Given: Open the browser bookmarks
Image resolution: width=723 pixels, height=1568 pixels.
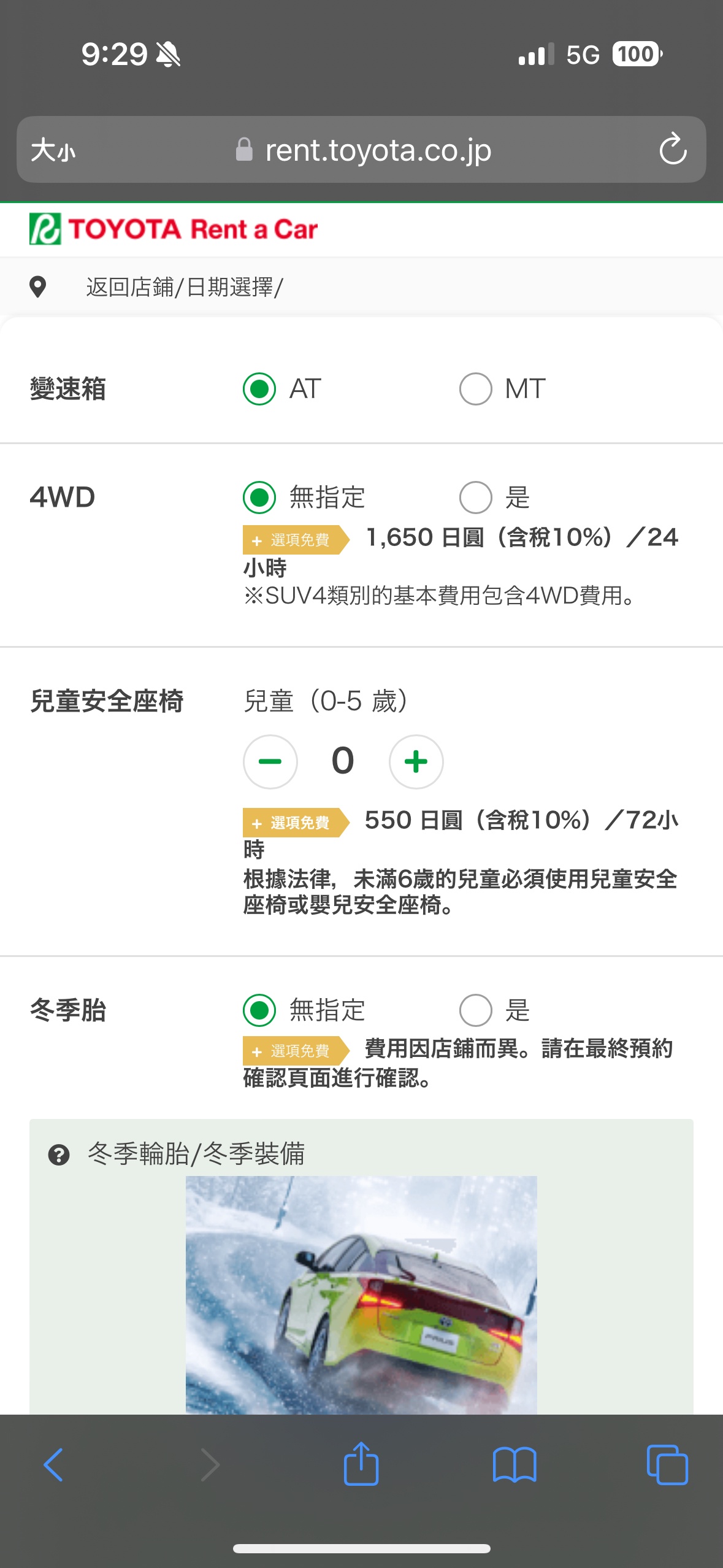Looking at the screenshot, I should pyautogui.click(x=515, y=1465).
